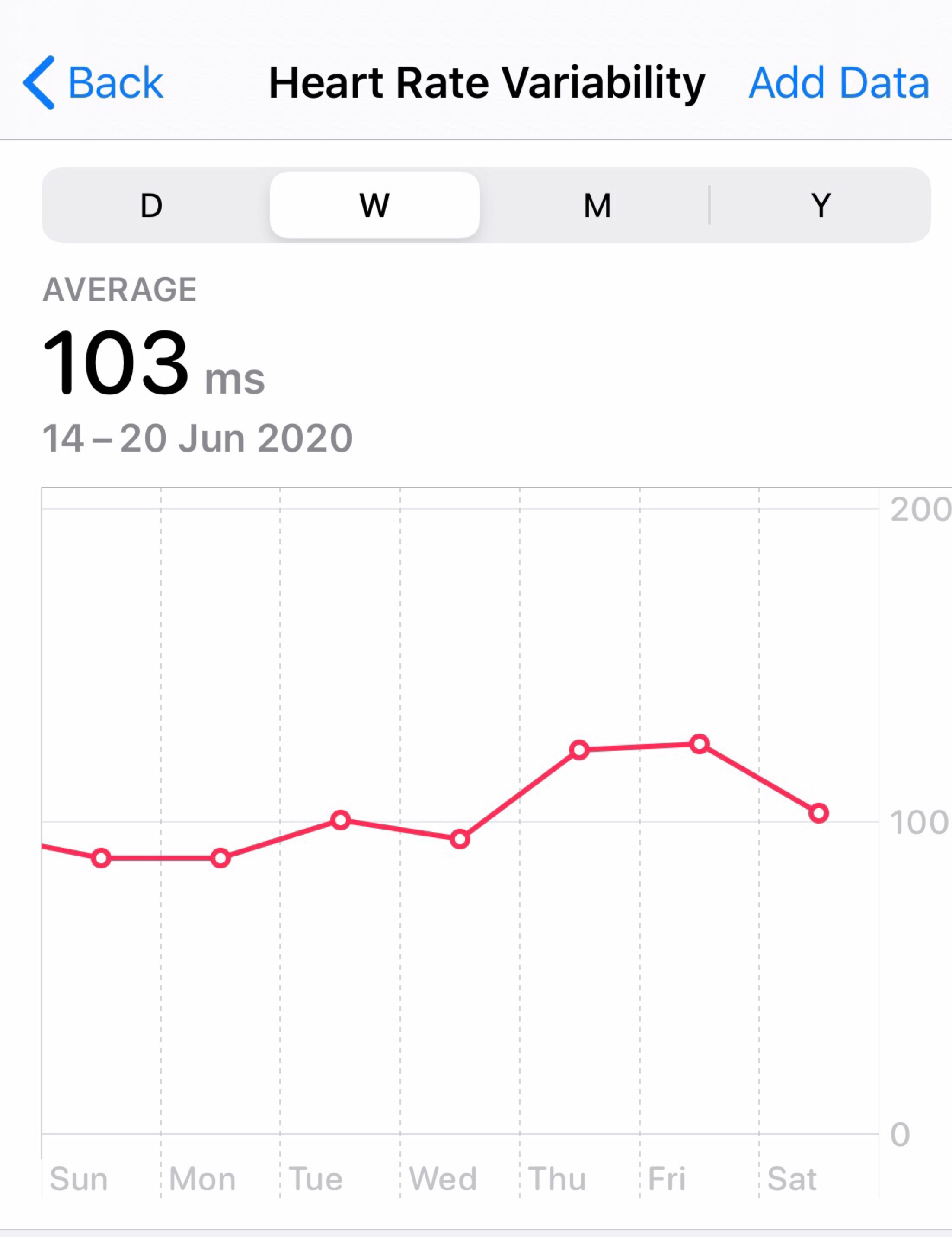Select the W week view
Image resolution: width=952 pixels, height=1237 pixels.
coord(374,205)
